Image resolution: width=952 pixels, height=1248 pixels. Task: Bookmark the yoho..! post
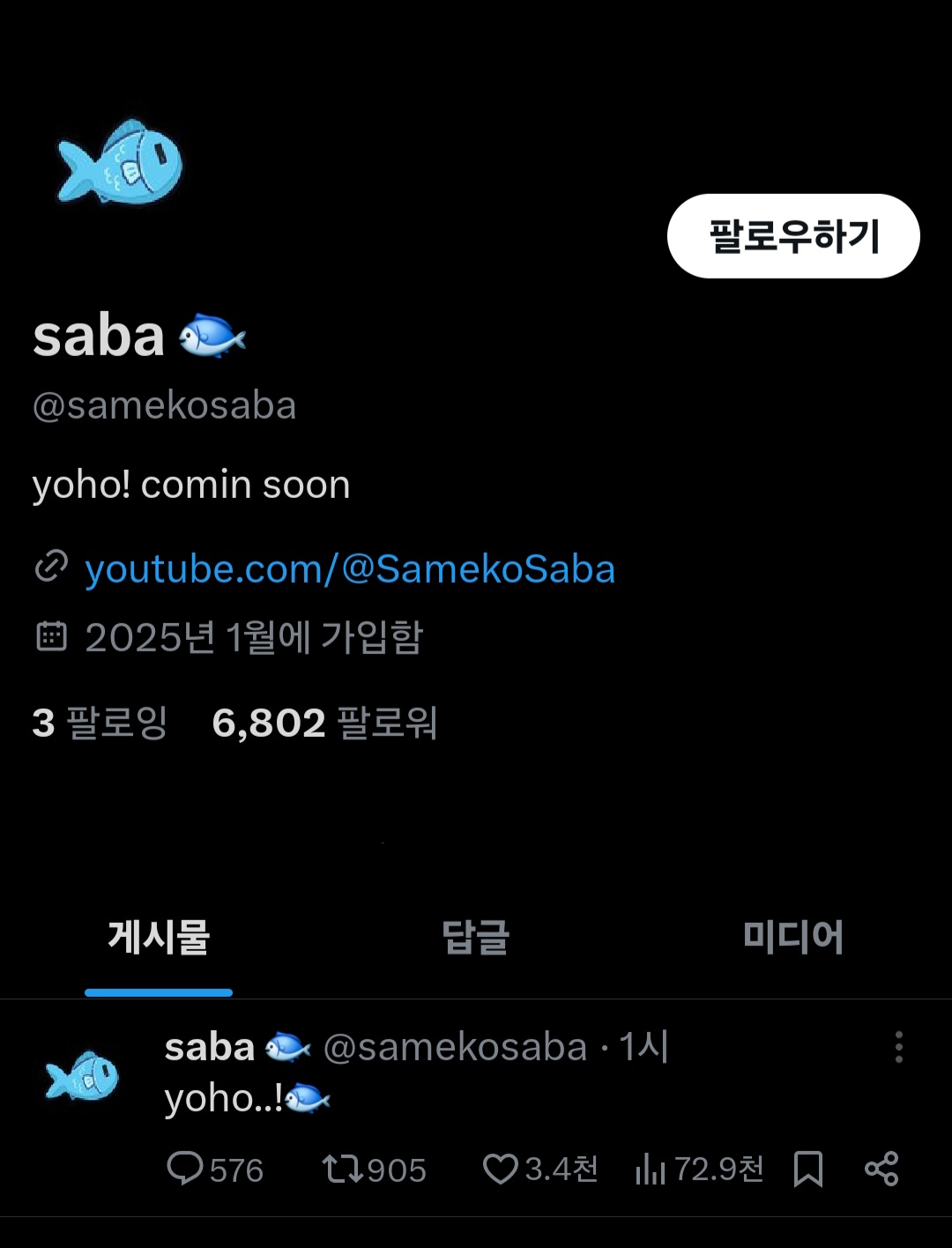coord(807,1169)
